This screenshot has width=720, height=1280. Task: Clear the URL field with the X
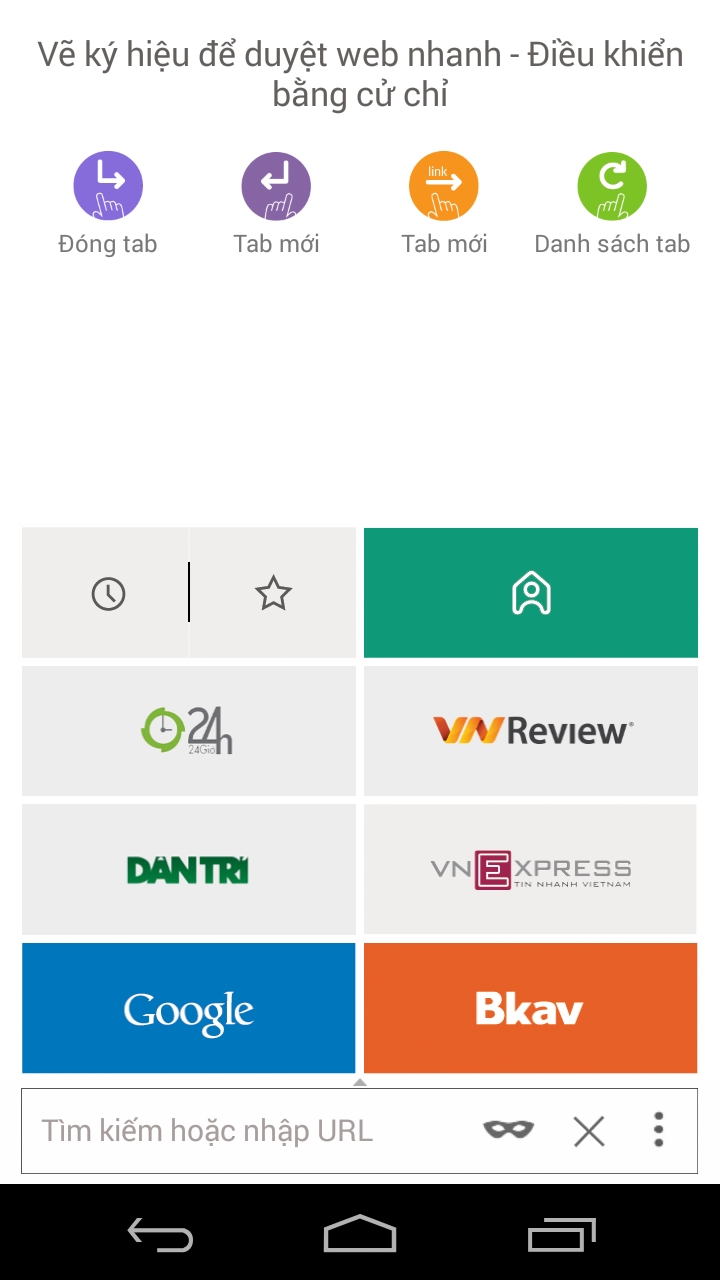tap(588, 1130)
